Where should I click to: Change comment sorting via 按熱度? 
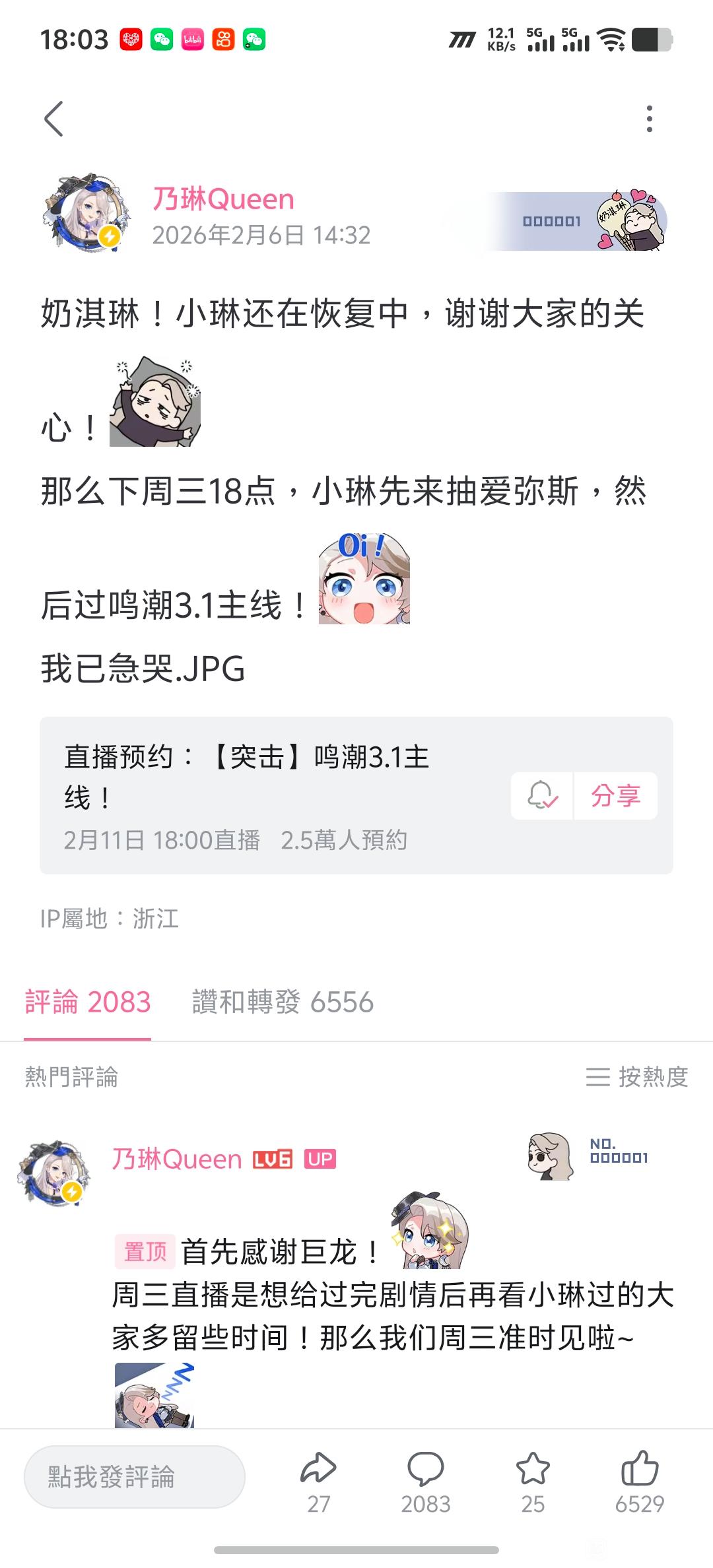[x=637, y=1077]
